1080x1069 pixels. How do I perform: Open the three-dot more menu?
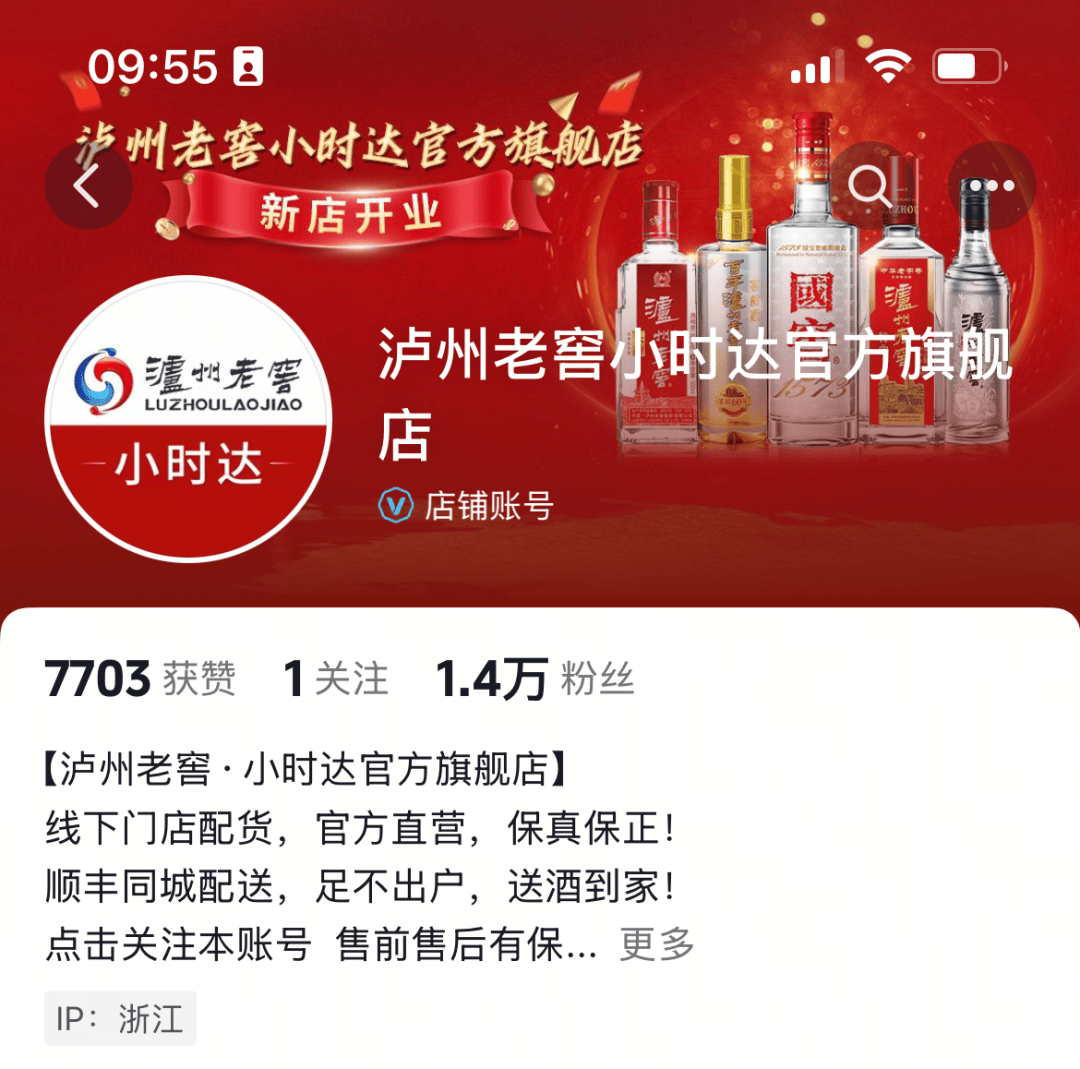point(991,186)
